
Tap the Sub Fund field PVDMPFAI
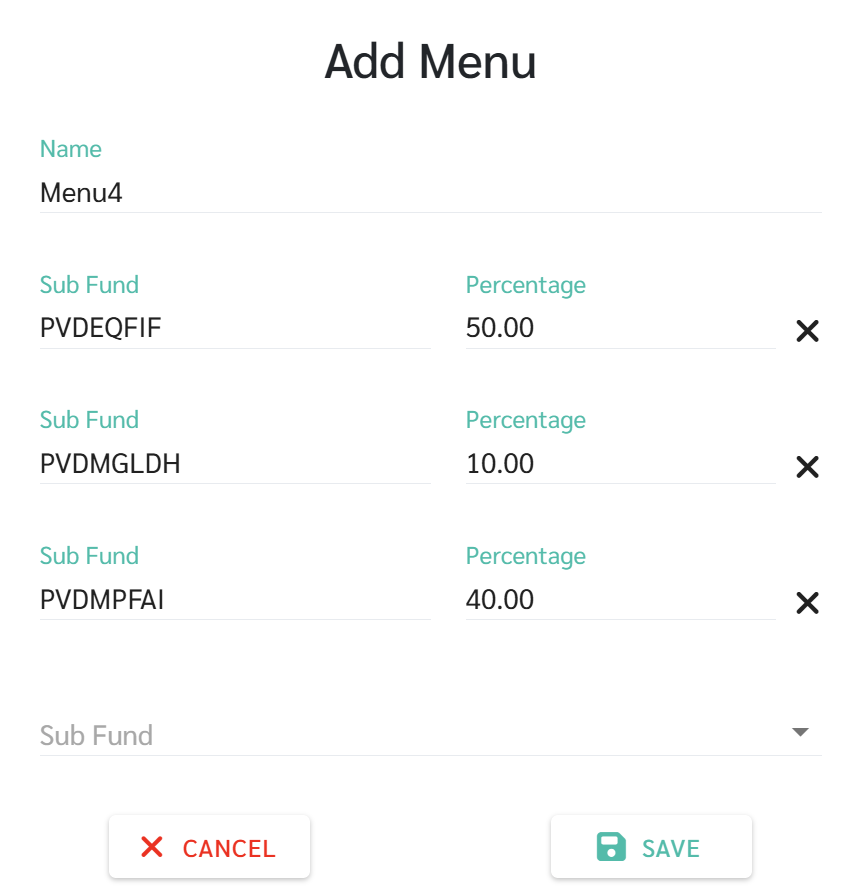235,600
